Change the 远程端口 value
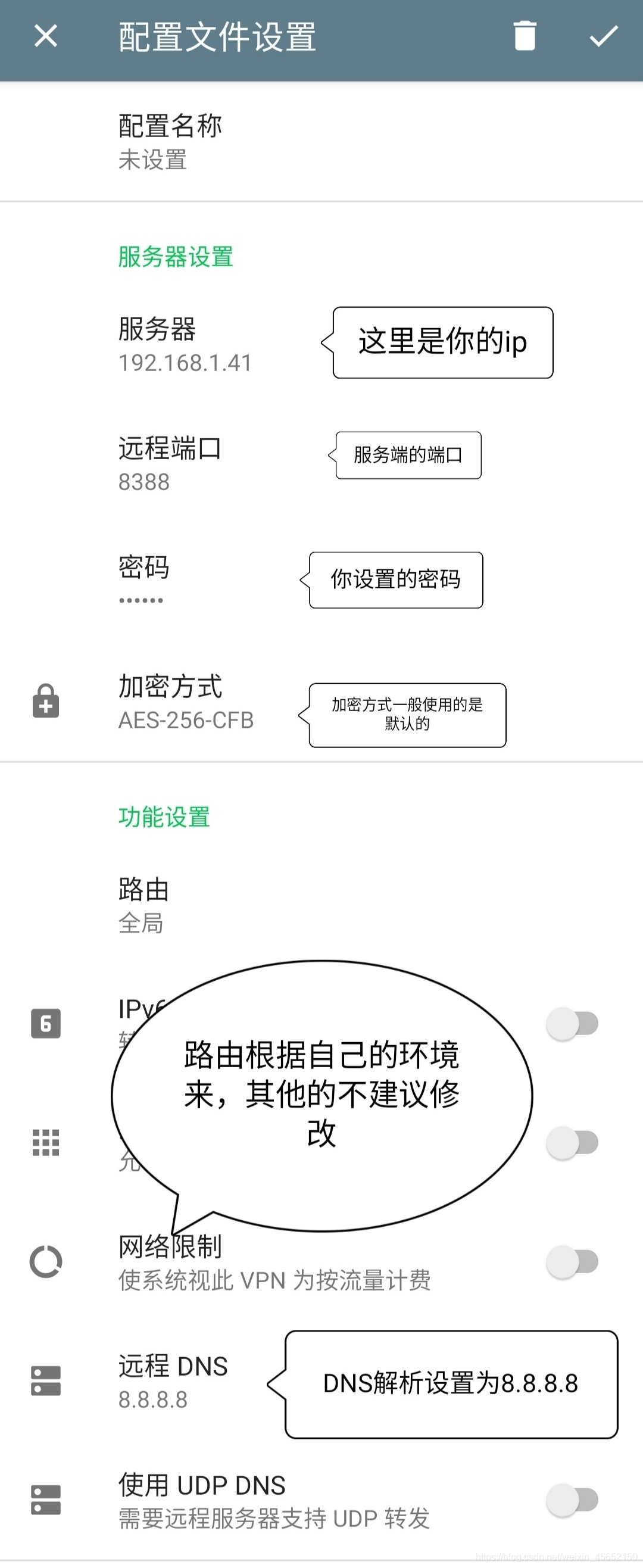The image size is (643, 1568). coord(170,464)
